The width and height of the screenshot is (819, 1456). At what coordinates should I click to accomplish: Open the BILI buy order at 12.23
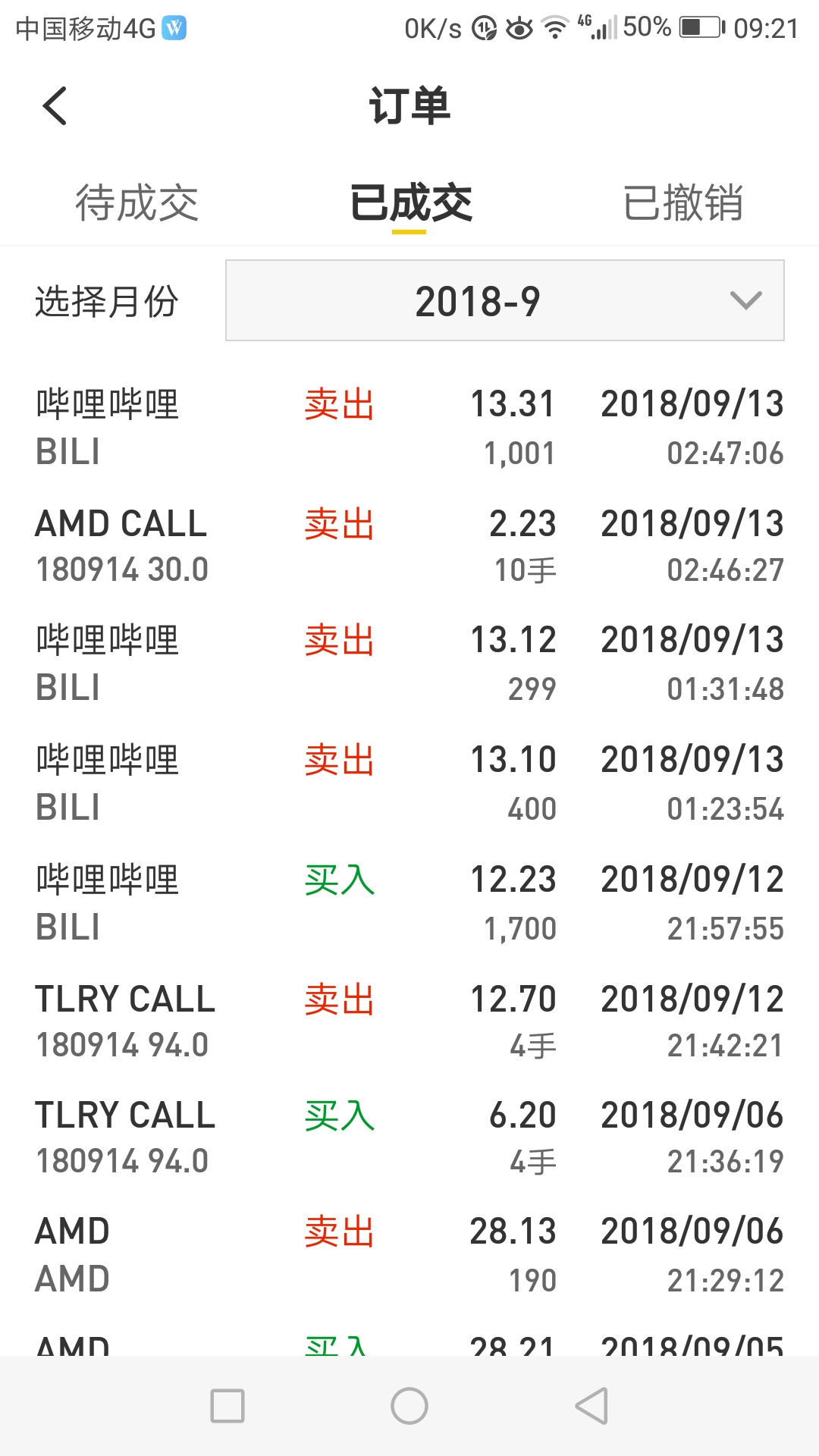pos(409,902)
